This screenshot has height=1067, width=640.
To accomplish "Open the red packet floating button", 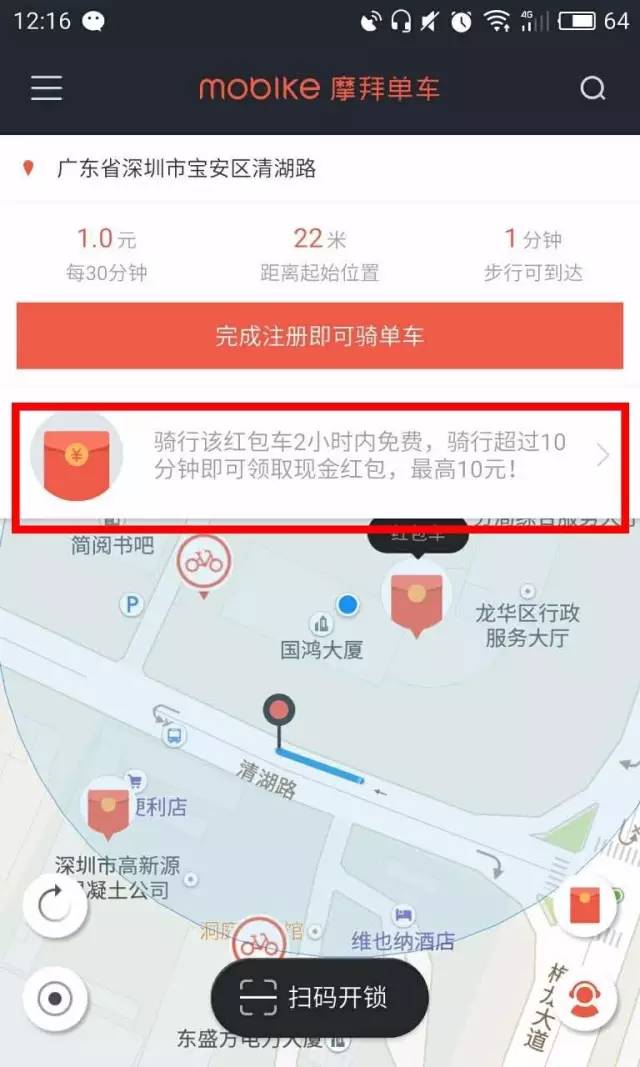I will coord(584,908).
